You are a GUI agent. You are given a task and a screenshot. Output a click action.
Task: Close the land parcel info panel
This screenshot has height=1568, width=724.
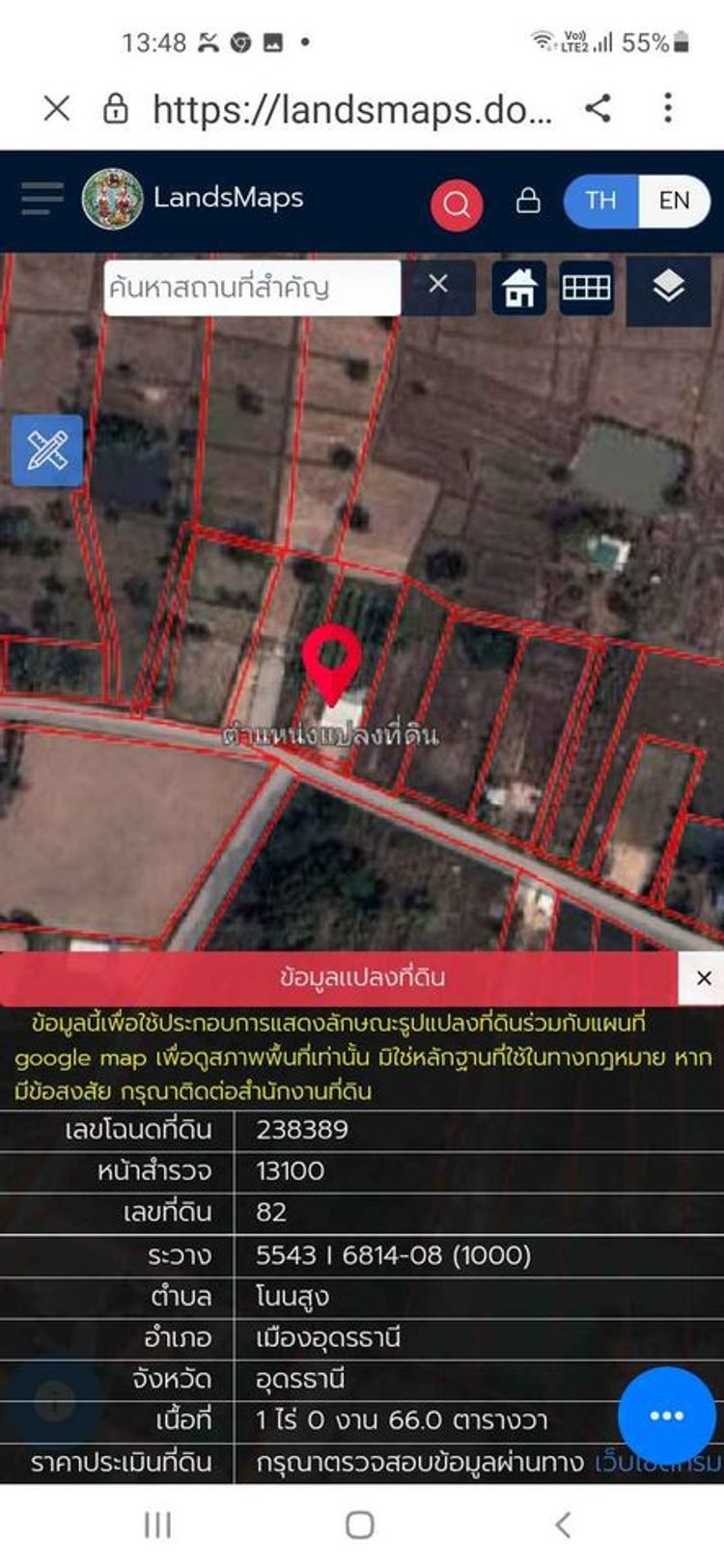tap(704, 977)
